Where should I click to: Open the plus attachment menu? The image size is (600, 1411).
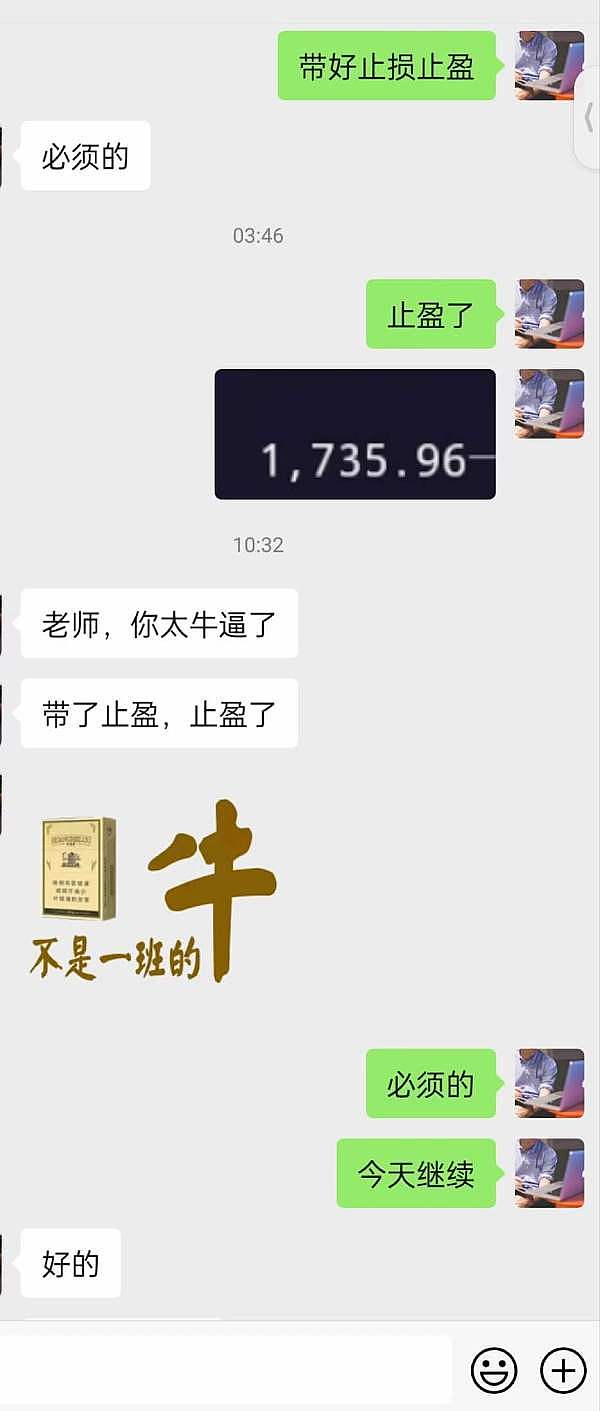pos(563,1369)
